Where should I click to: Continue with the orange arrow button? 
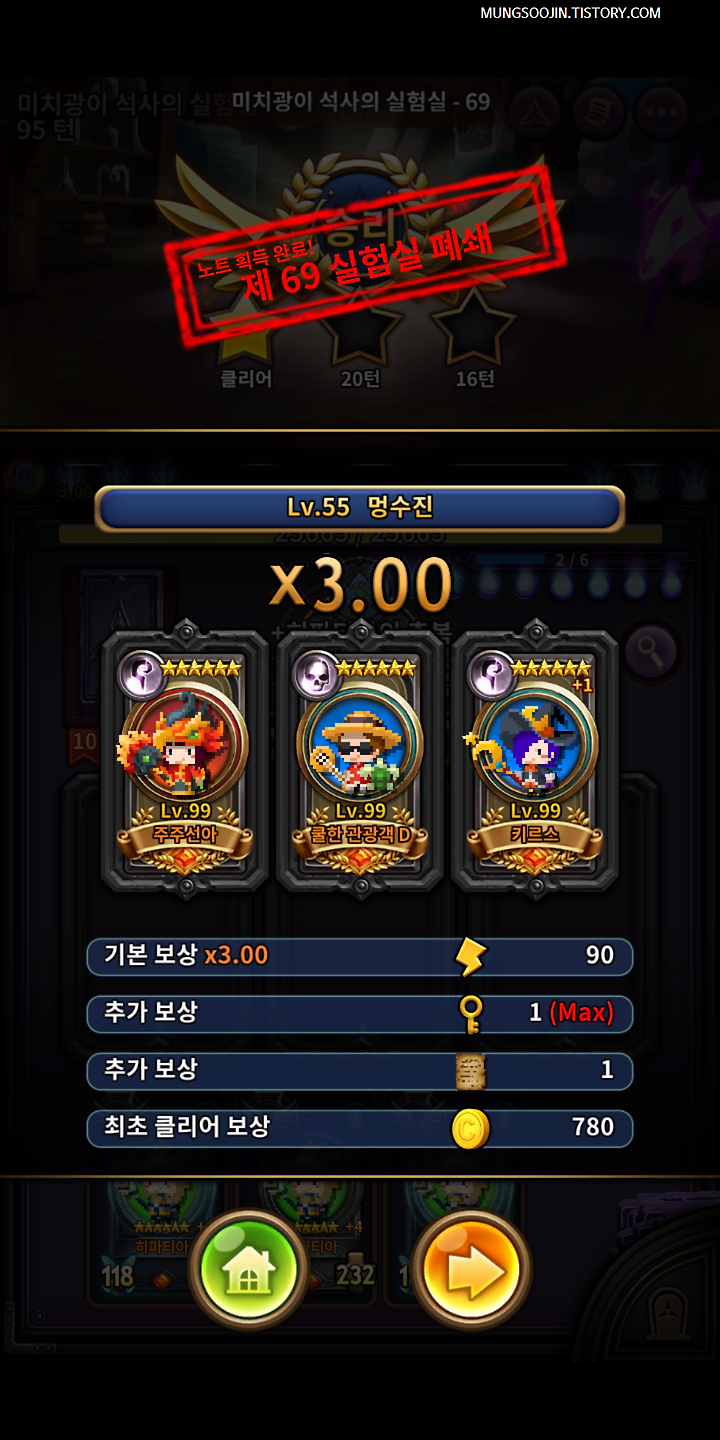point(471,1269)
